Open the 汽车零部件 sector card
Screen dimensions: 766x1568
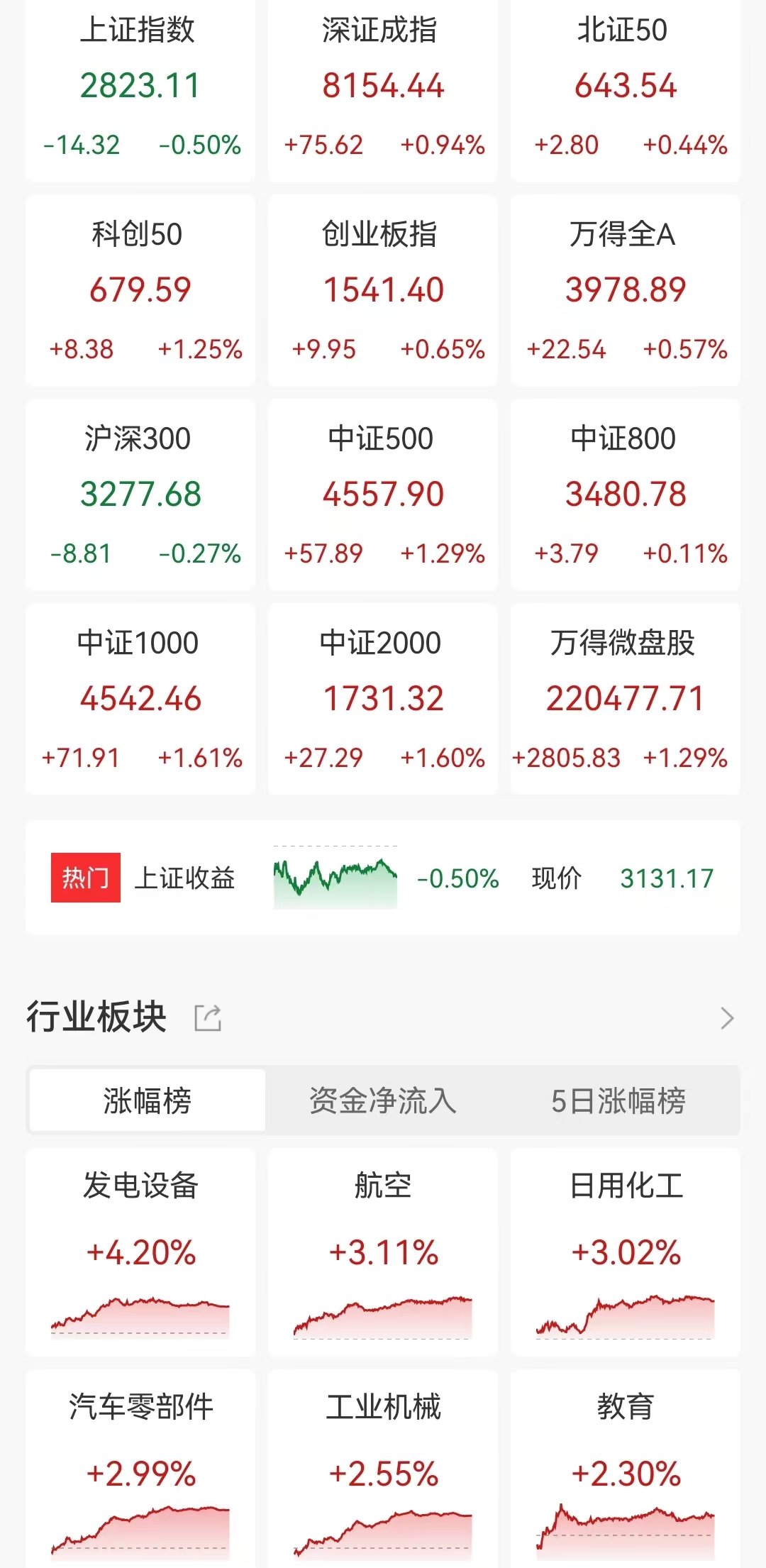[x=140, y=1469]
